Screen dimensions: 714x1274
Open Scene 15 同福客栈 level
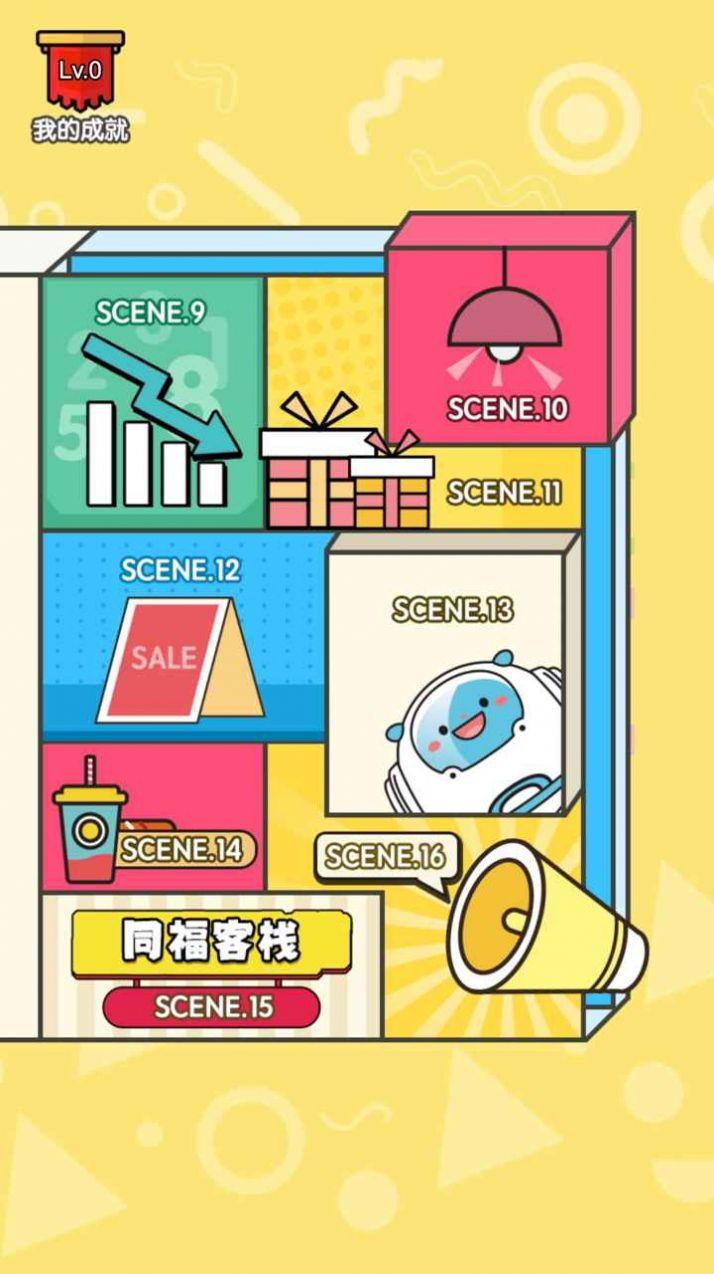click(211, 965)
